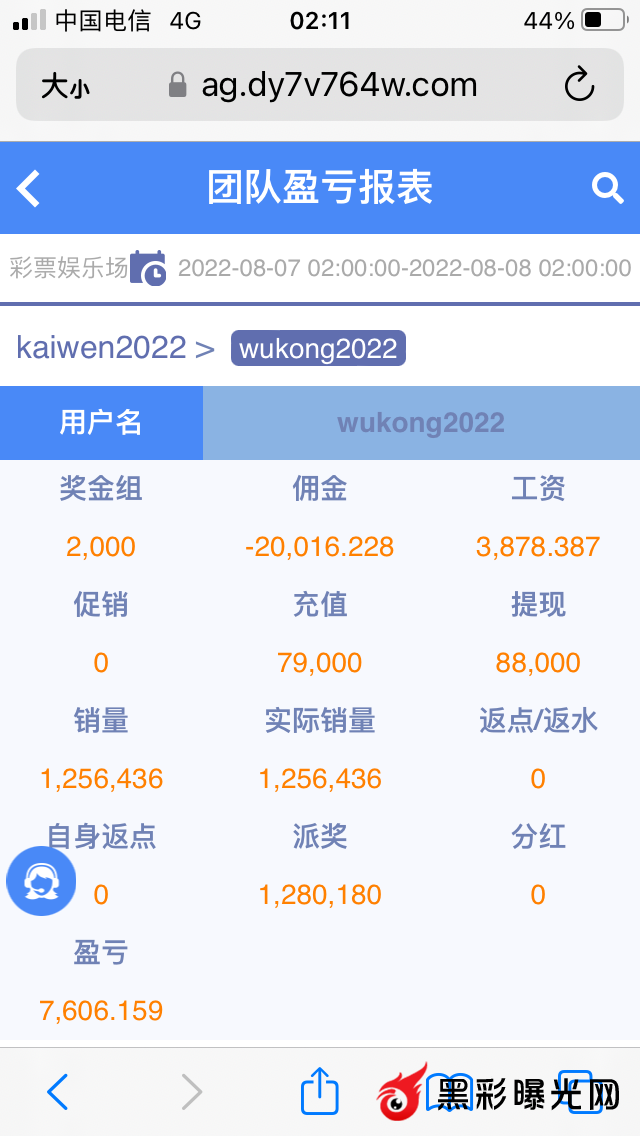Open customer service headset bubble
The image size is (640, 1136).
point(41,881)
